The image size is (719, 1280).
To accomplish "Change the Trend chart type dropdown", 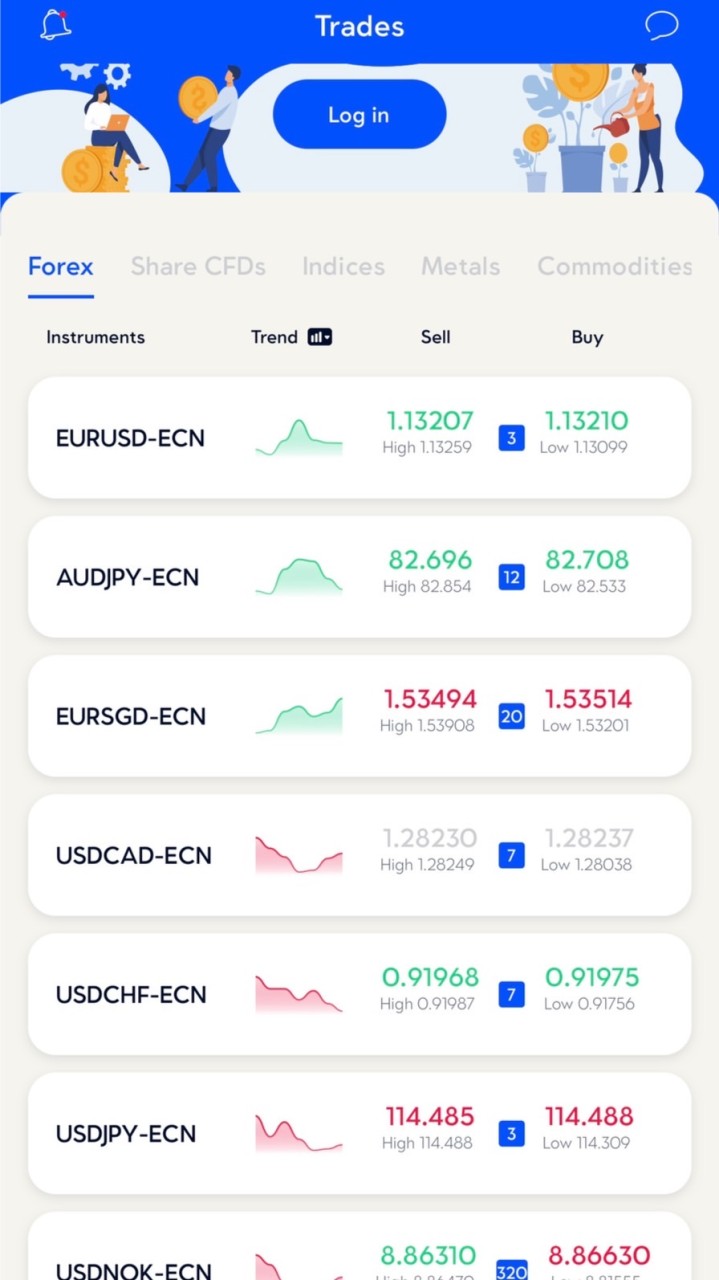I will click(x=320, y=337).
